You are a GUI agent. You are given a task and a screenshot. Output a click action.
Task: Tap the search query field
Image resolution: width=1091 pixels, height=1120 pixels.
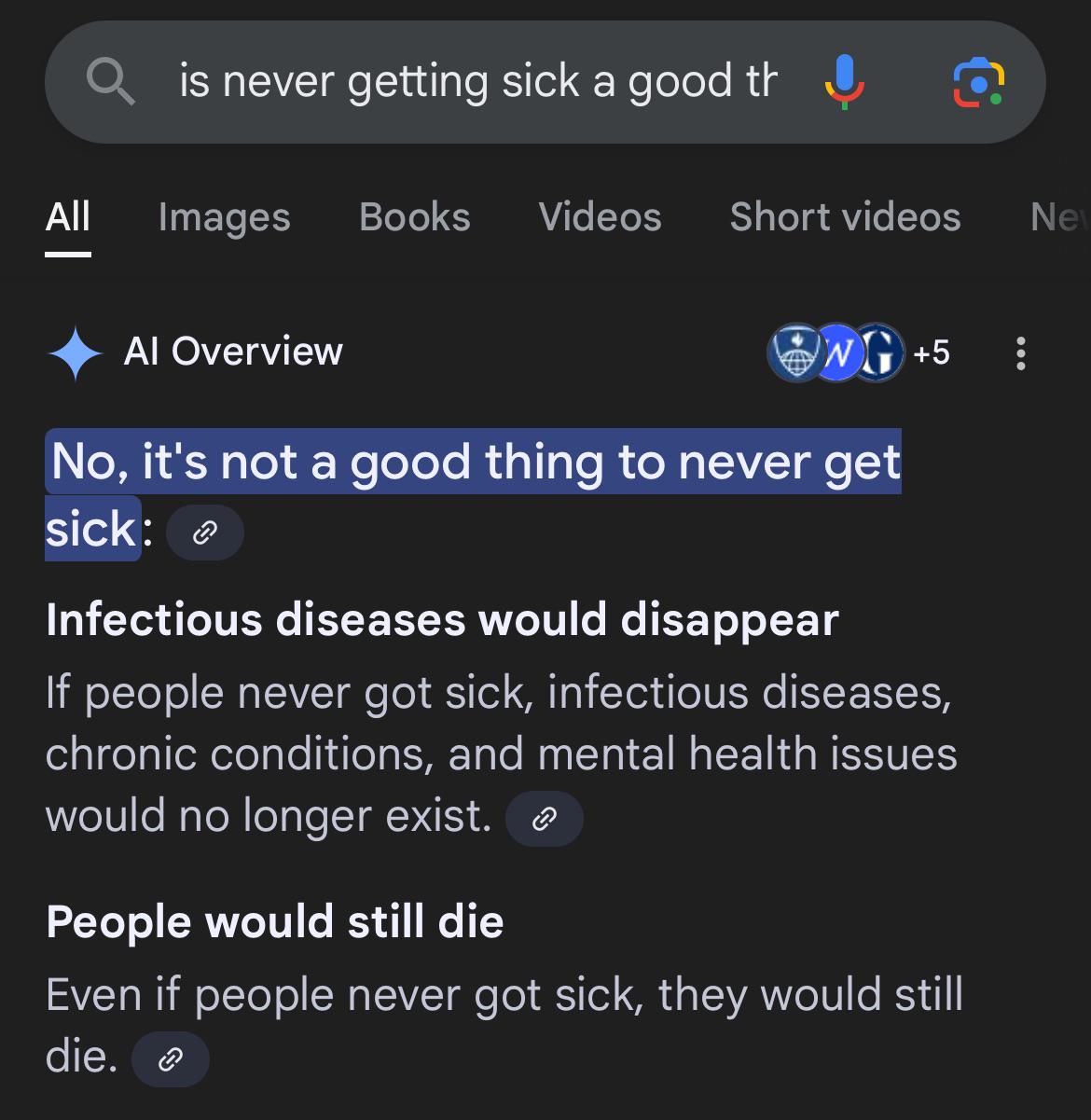(476, 82)
